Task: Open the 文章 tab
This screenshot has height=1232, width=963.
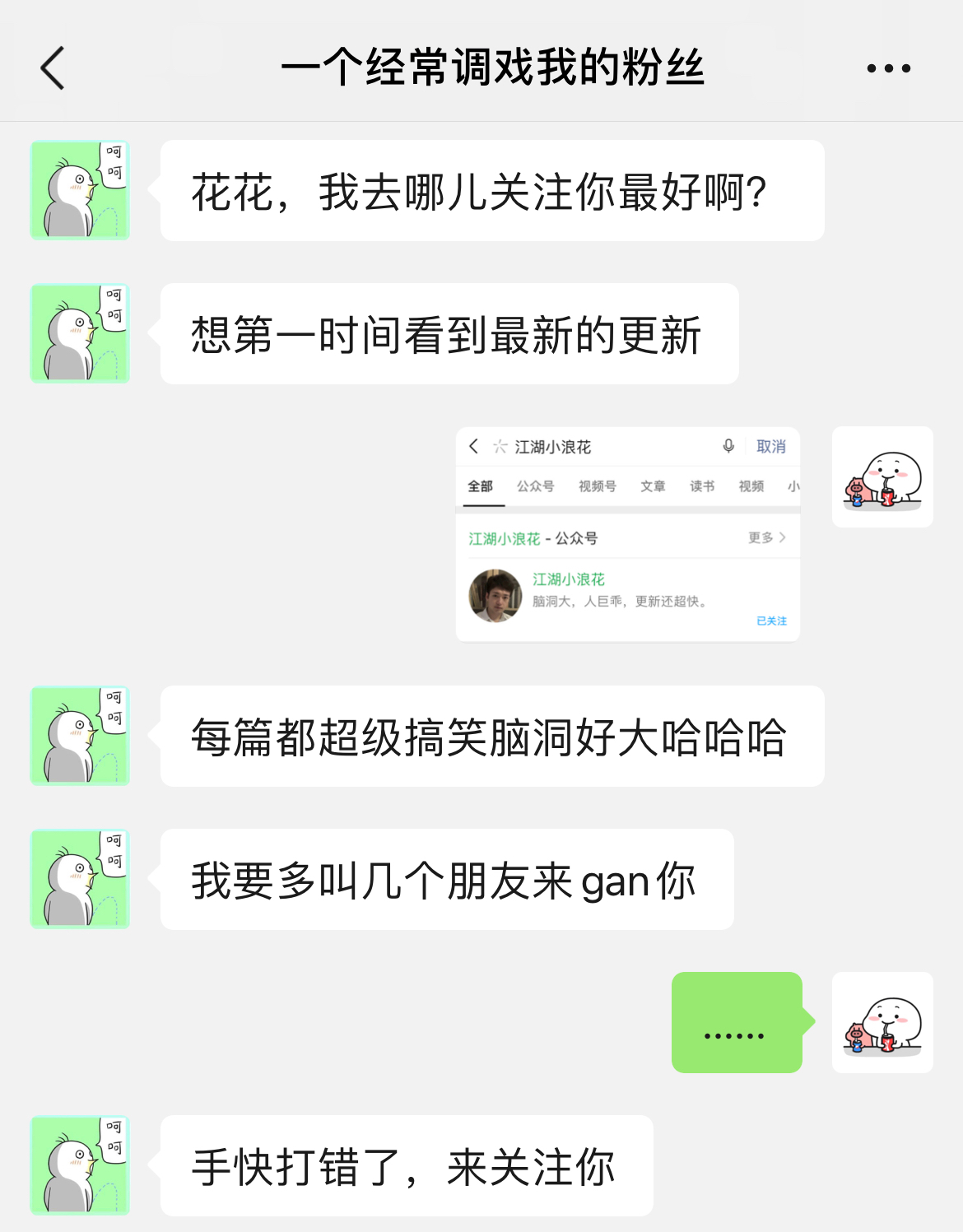Action: (652, 486)
